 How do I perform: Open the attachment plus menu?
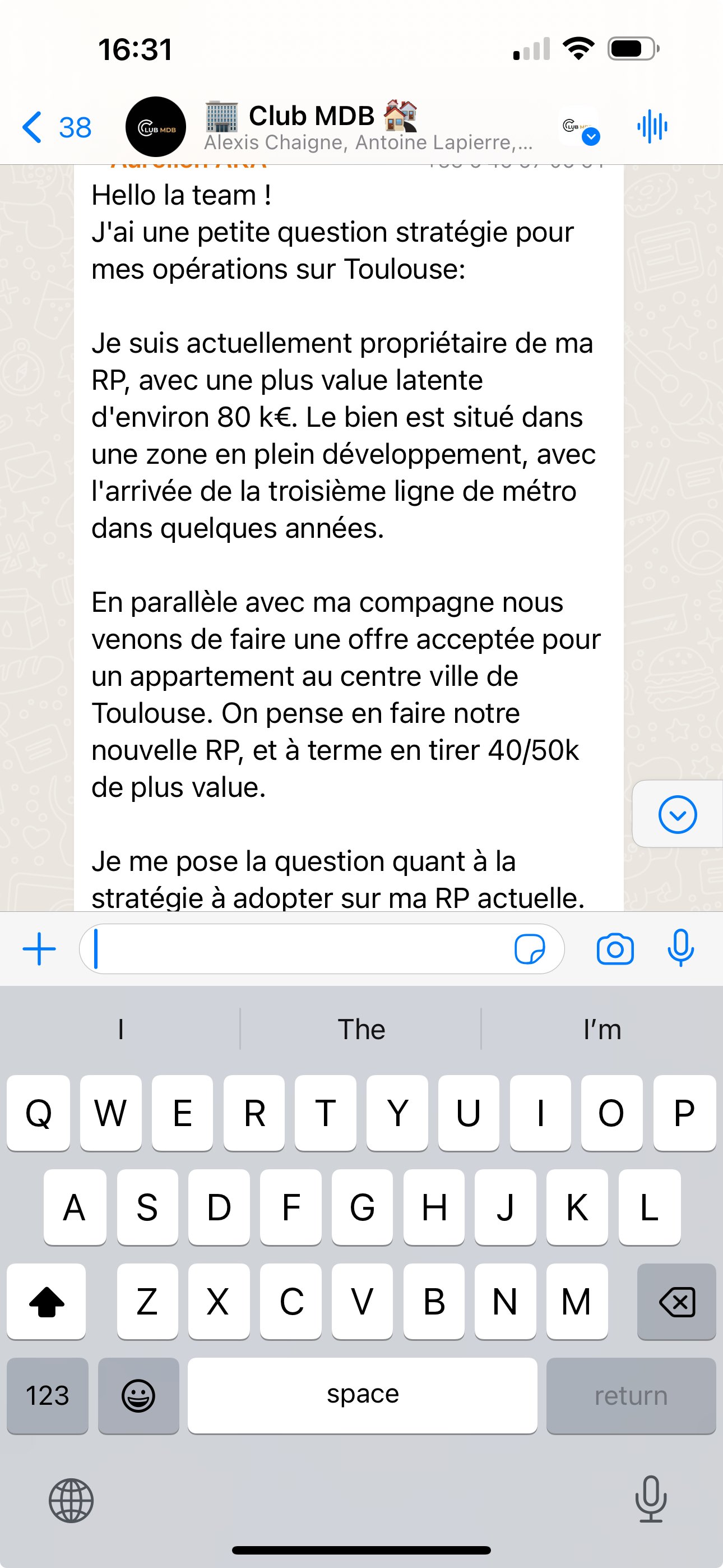[39, 949]
